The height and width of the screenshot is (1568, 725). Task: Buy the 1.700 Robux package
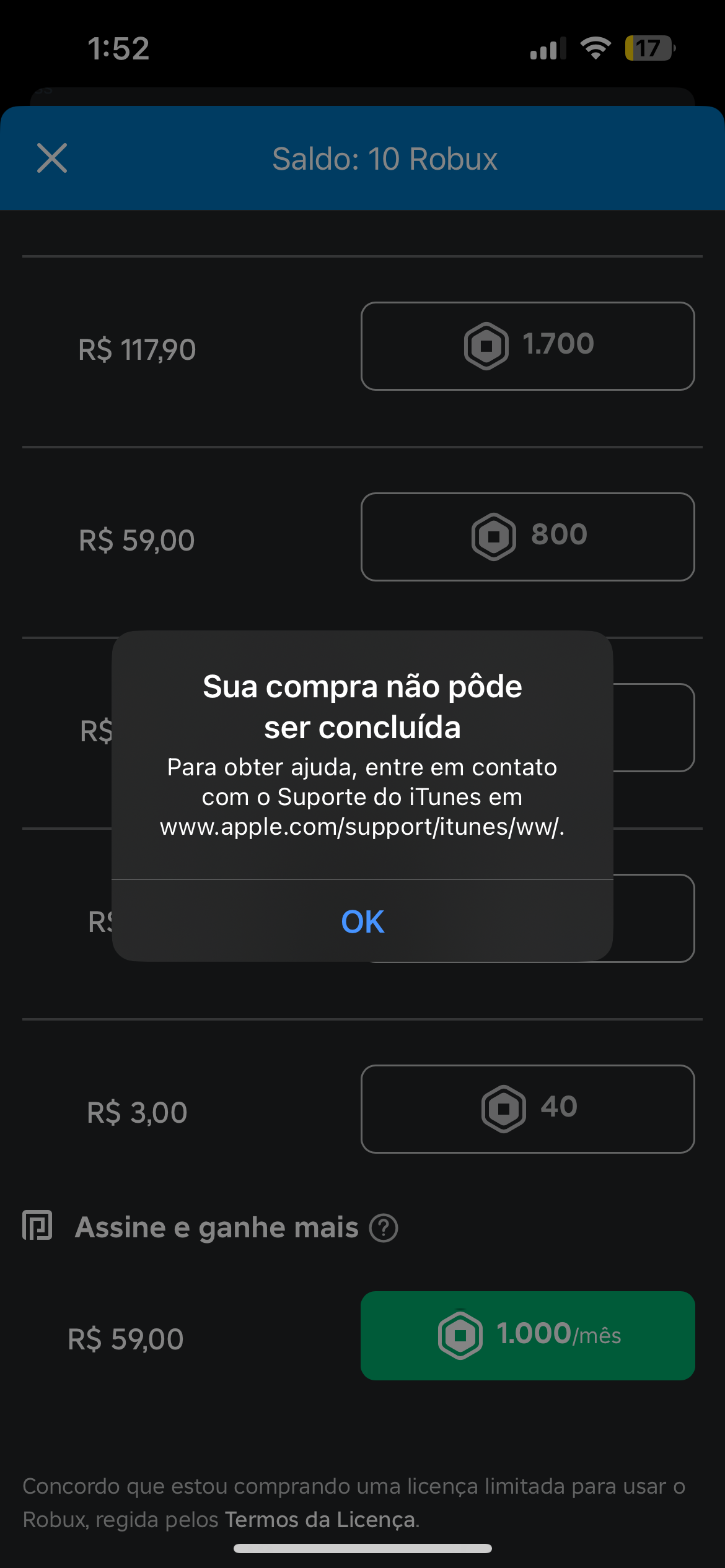pos(527,346)
